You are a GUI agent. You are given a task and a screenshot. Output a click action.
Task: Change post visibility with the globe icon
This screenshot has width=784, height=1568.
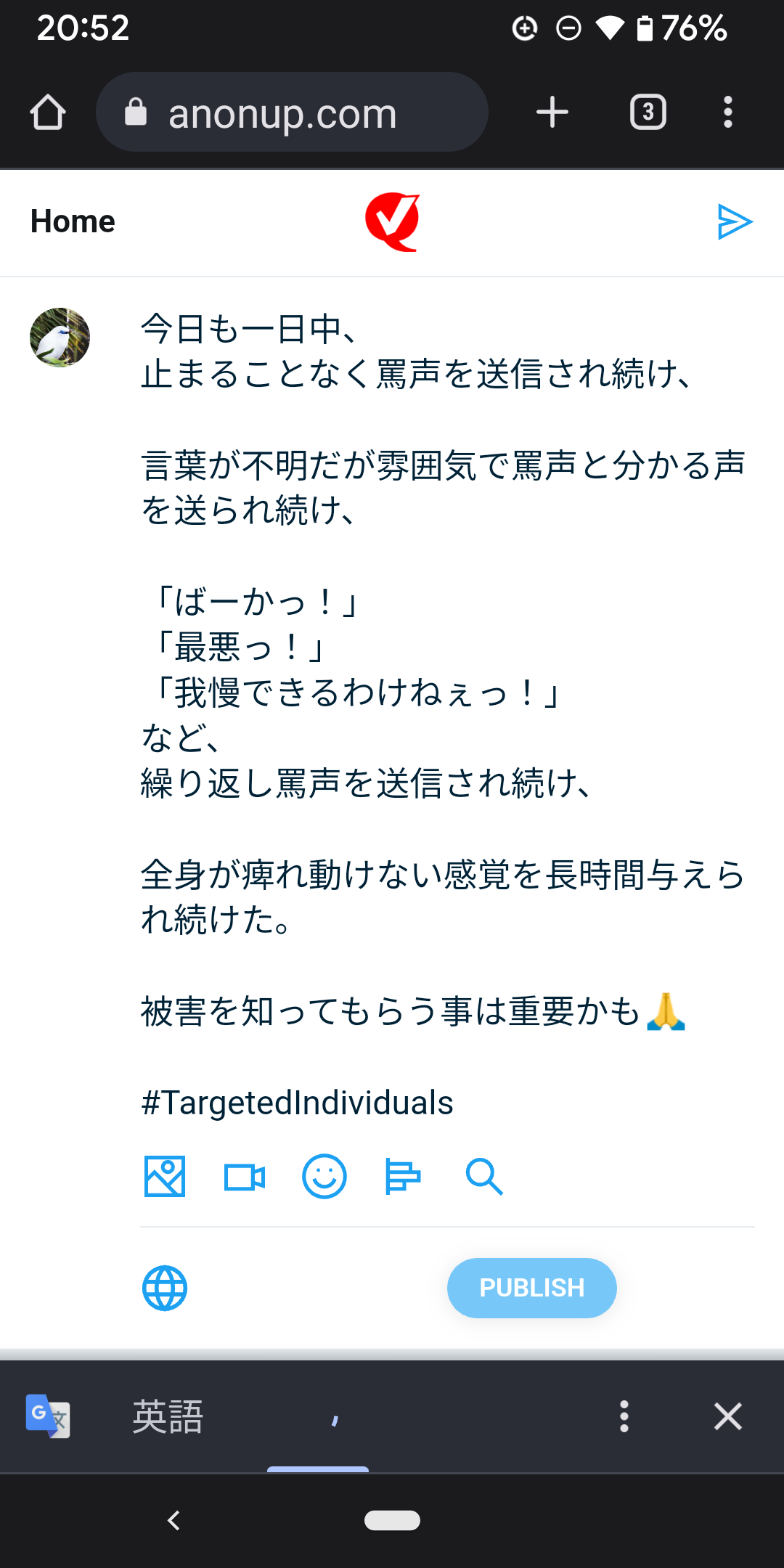point(165,1288)
